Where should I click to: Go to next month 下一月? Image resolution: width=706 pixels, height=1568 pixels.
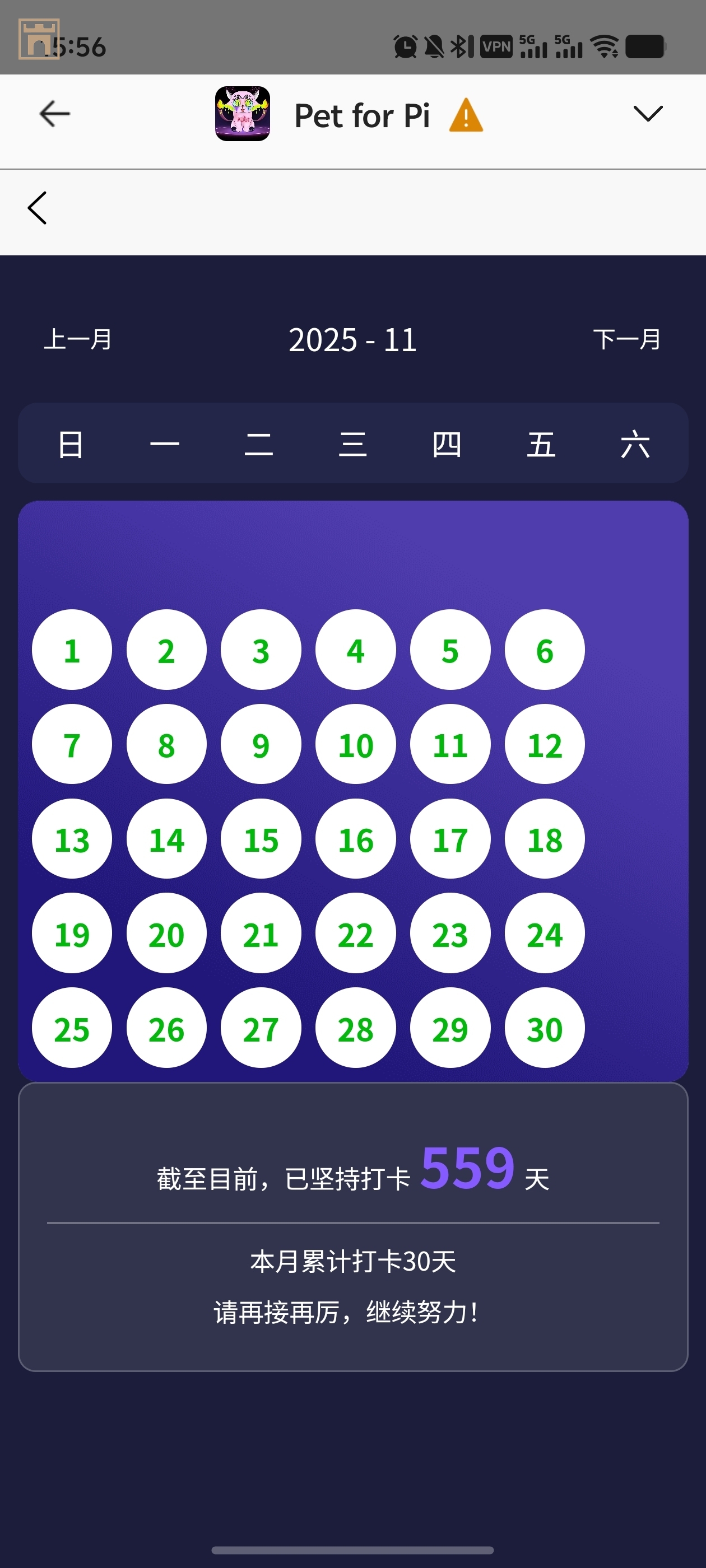coord(627,339)
